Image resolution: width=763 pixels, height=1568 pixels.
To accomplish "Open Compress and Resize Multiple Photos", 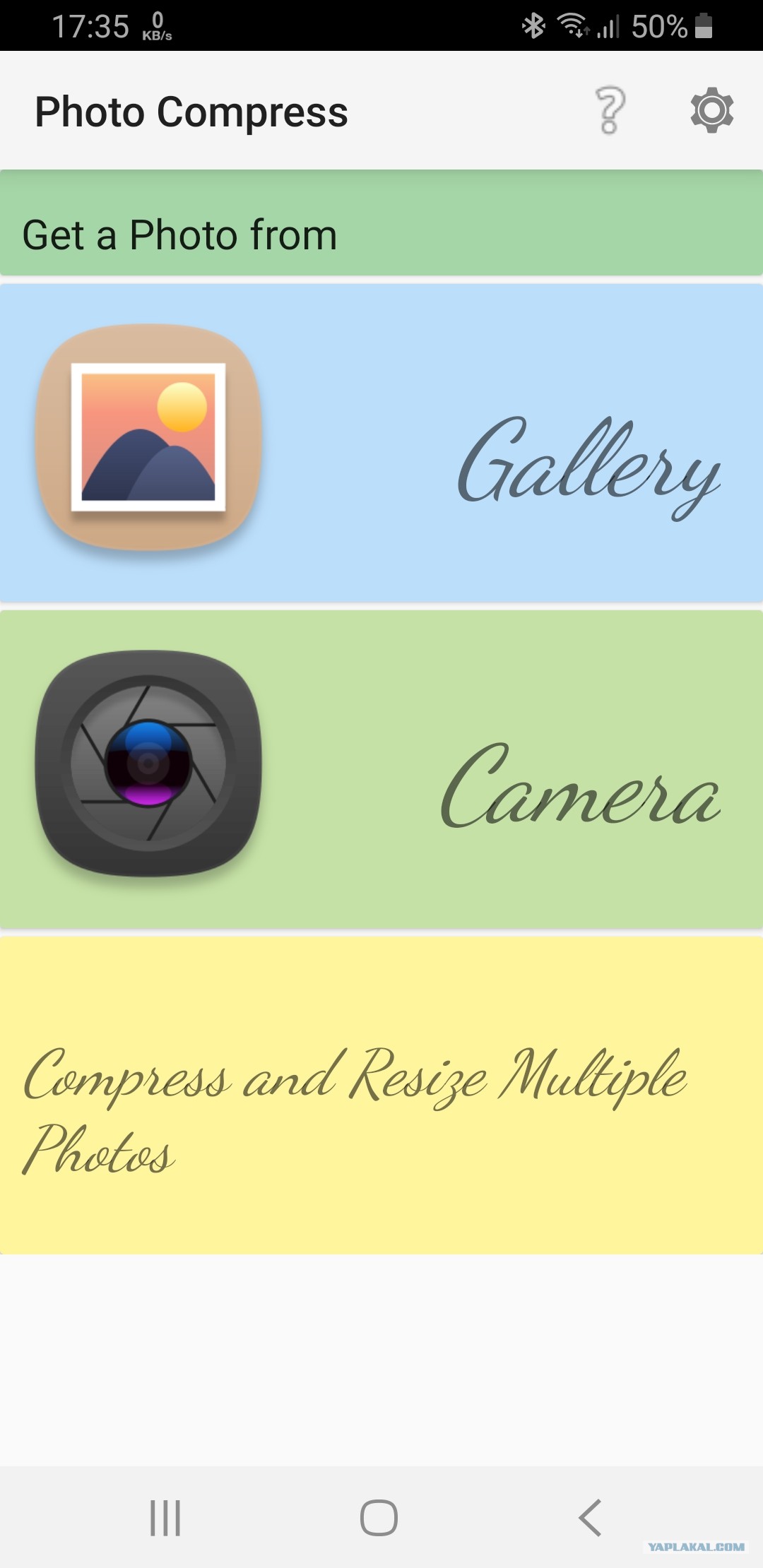I will (381, 1096).
